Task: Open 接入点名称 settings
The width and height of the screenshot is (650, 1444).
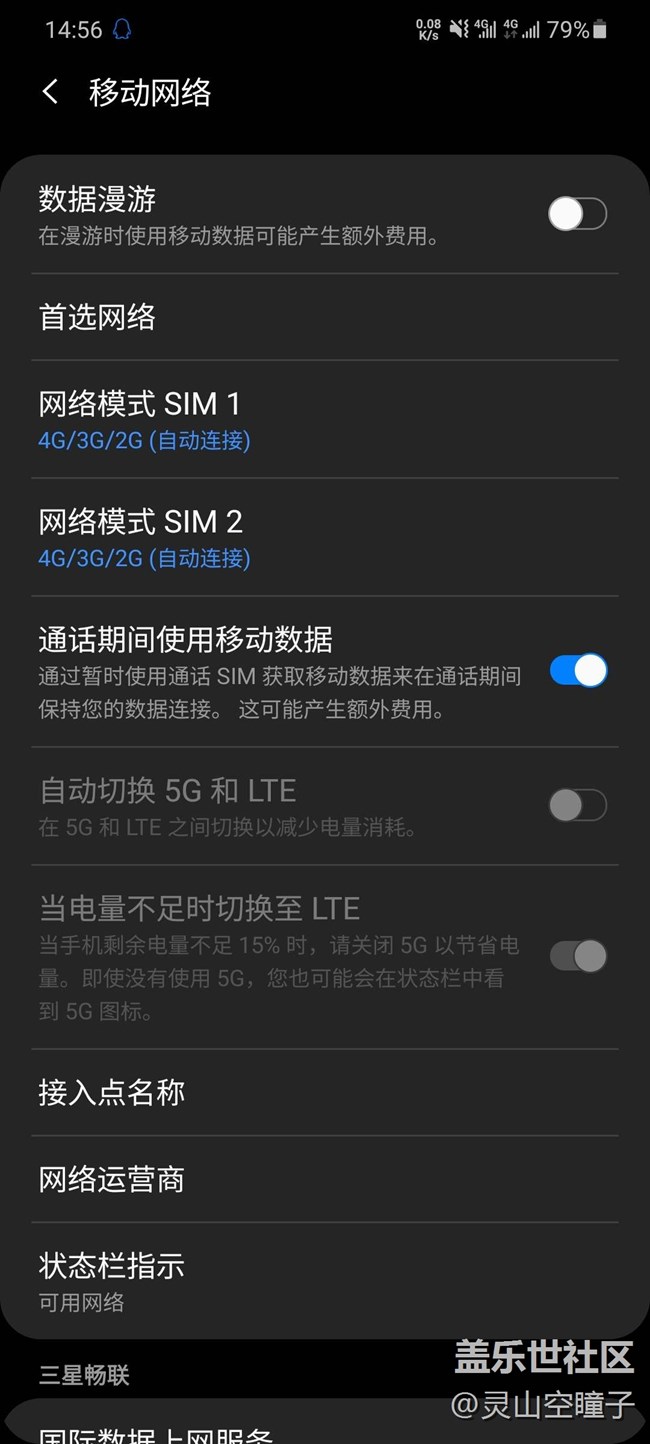Action: pos(324,1093)
